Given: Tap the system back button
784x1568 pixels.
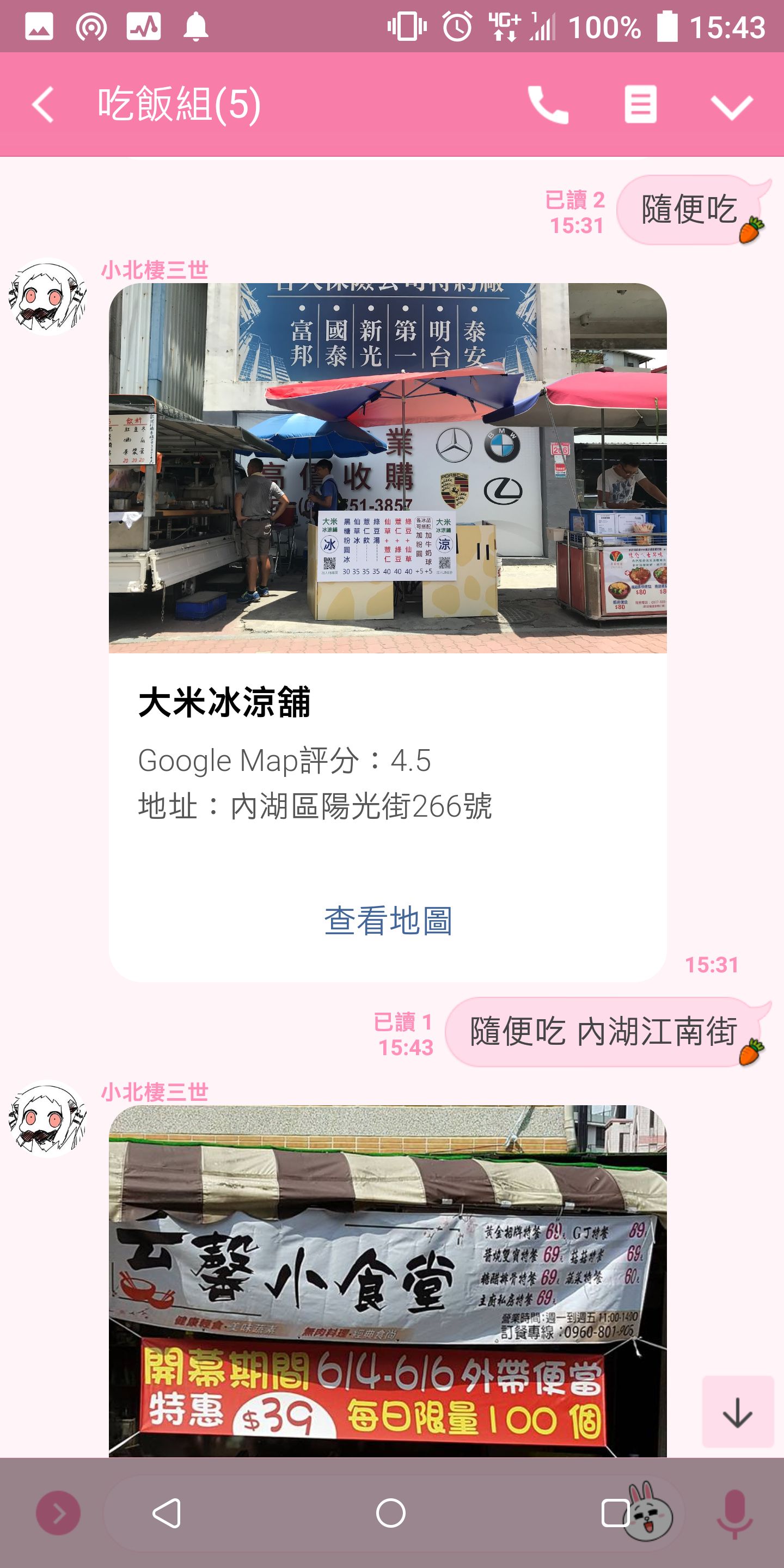Looking at the screenshot, I should pos(167,1513).
